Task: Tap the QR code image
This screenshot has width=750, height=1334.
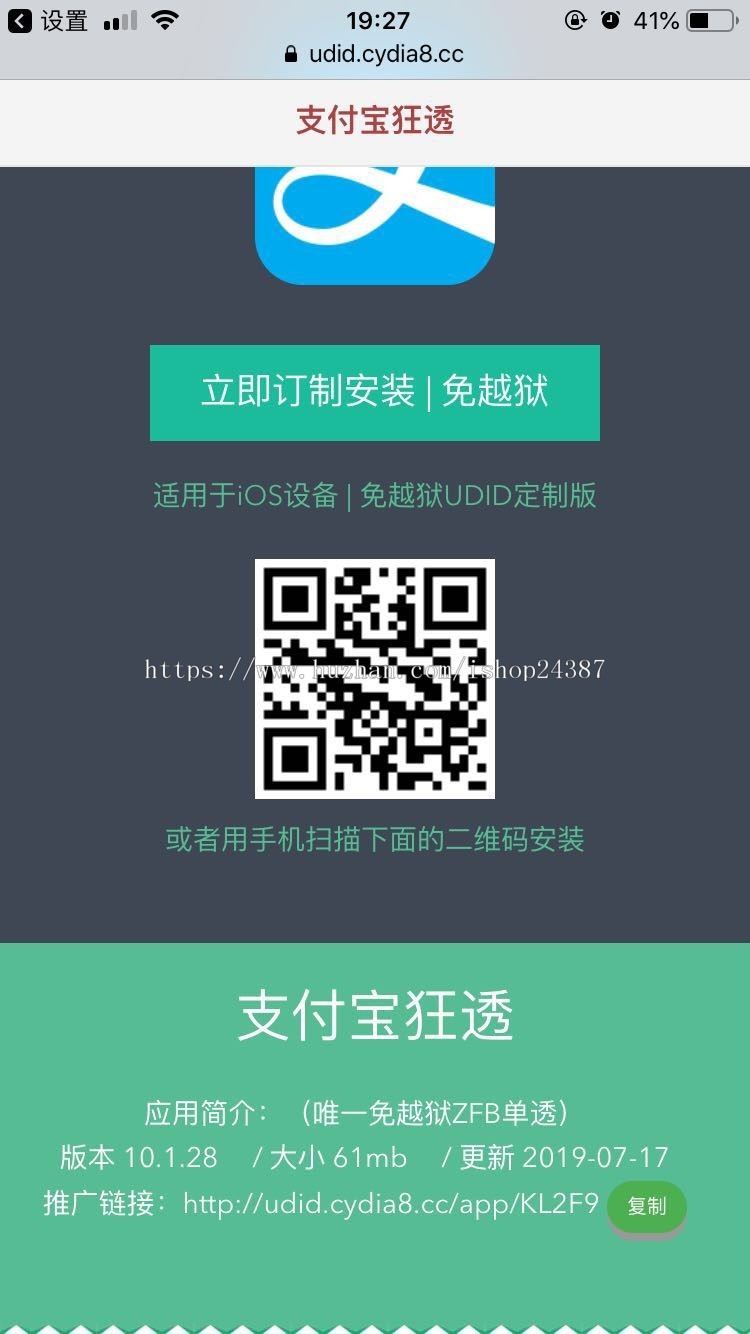Action: pyautogui.click(x=374, y=680)
